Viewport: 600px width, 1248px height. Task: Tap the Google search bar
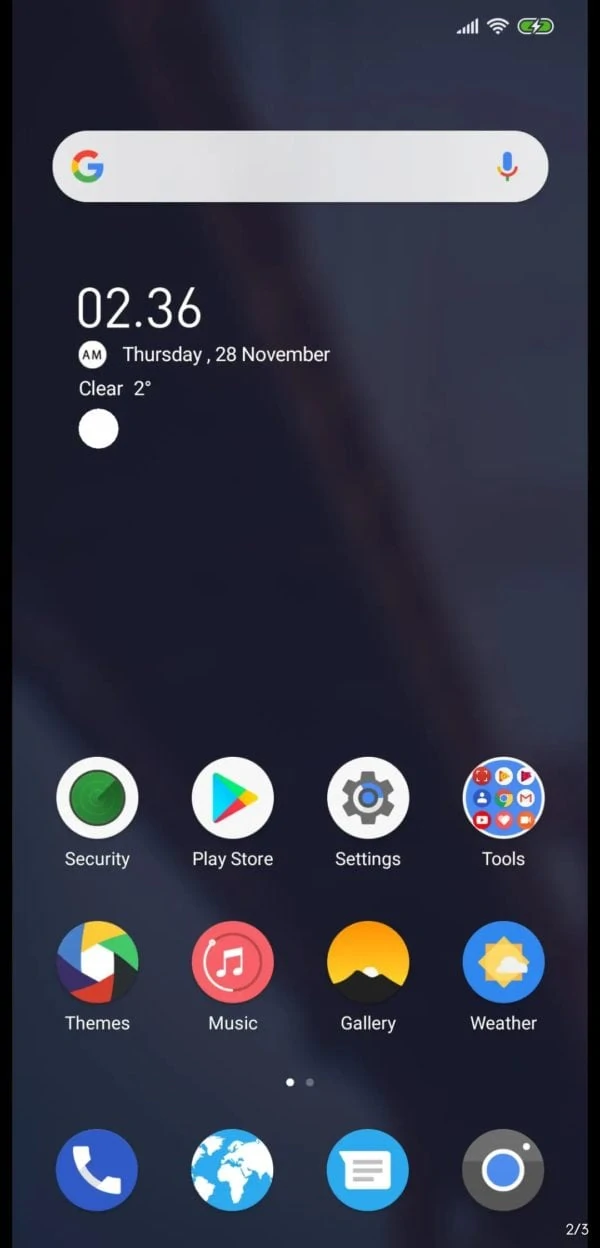click(x=300, y=166)
